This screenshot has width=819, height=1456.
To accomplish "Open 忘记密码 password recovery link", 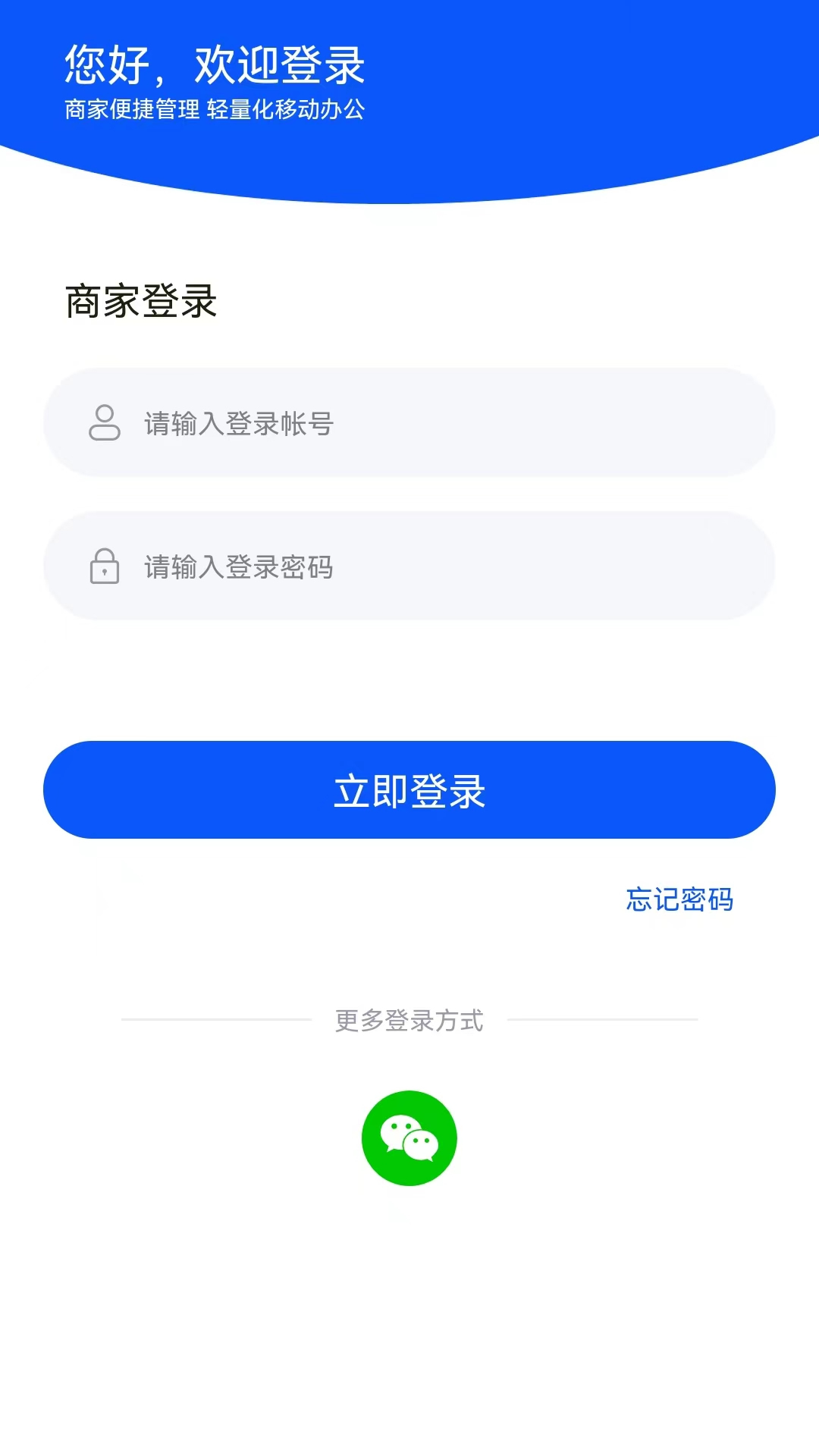I will pyautogui.click(x=679, y=902).
